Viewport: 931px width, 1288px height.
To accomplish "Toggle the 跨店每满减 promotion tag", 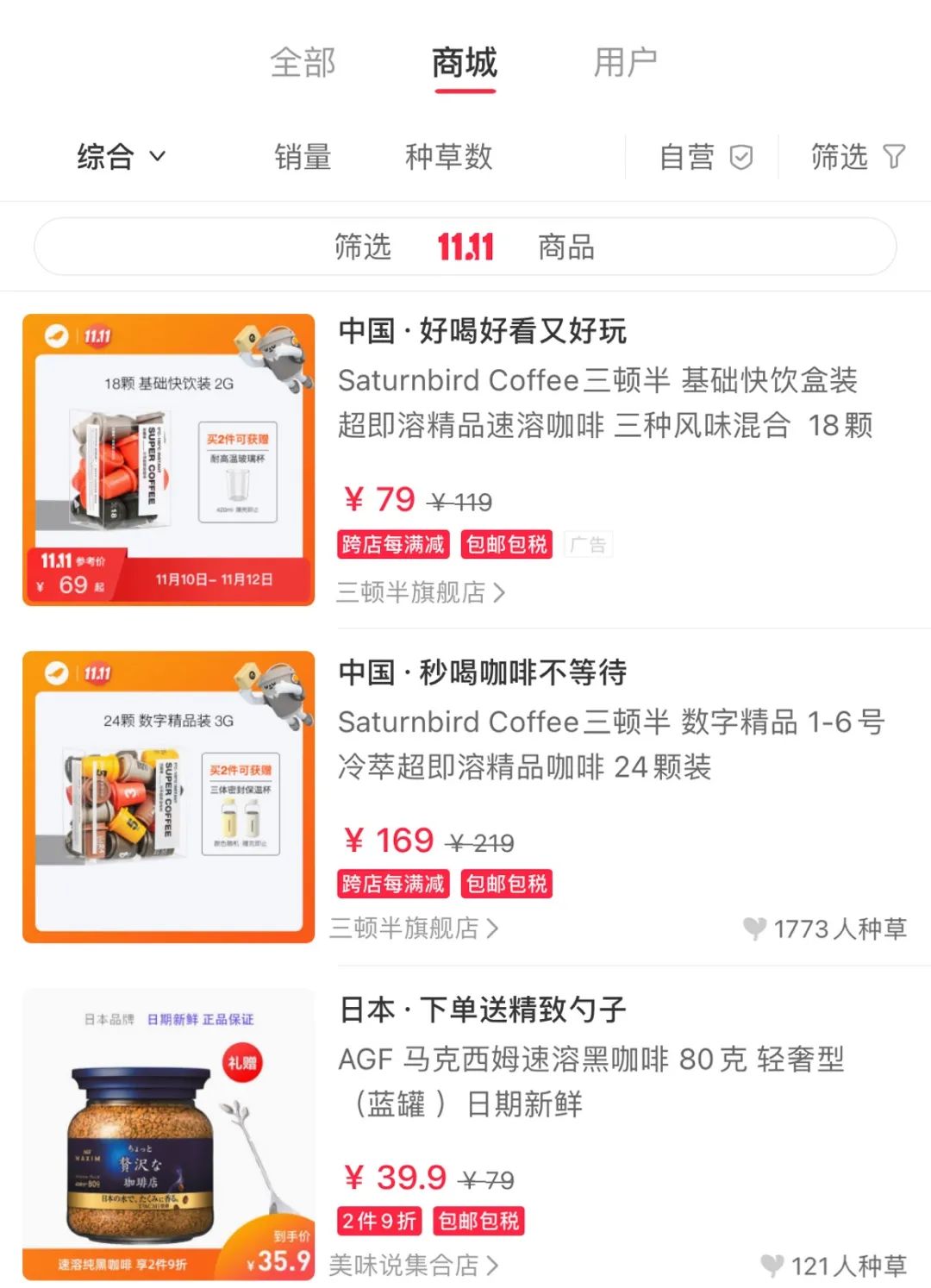I will (392, 544).
